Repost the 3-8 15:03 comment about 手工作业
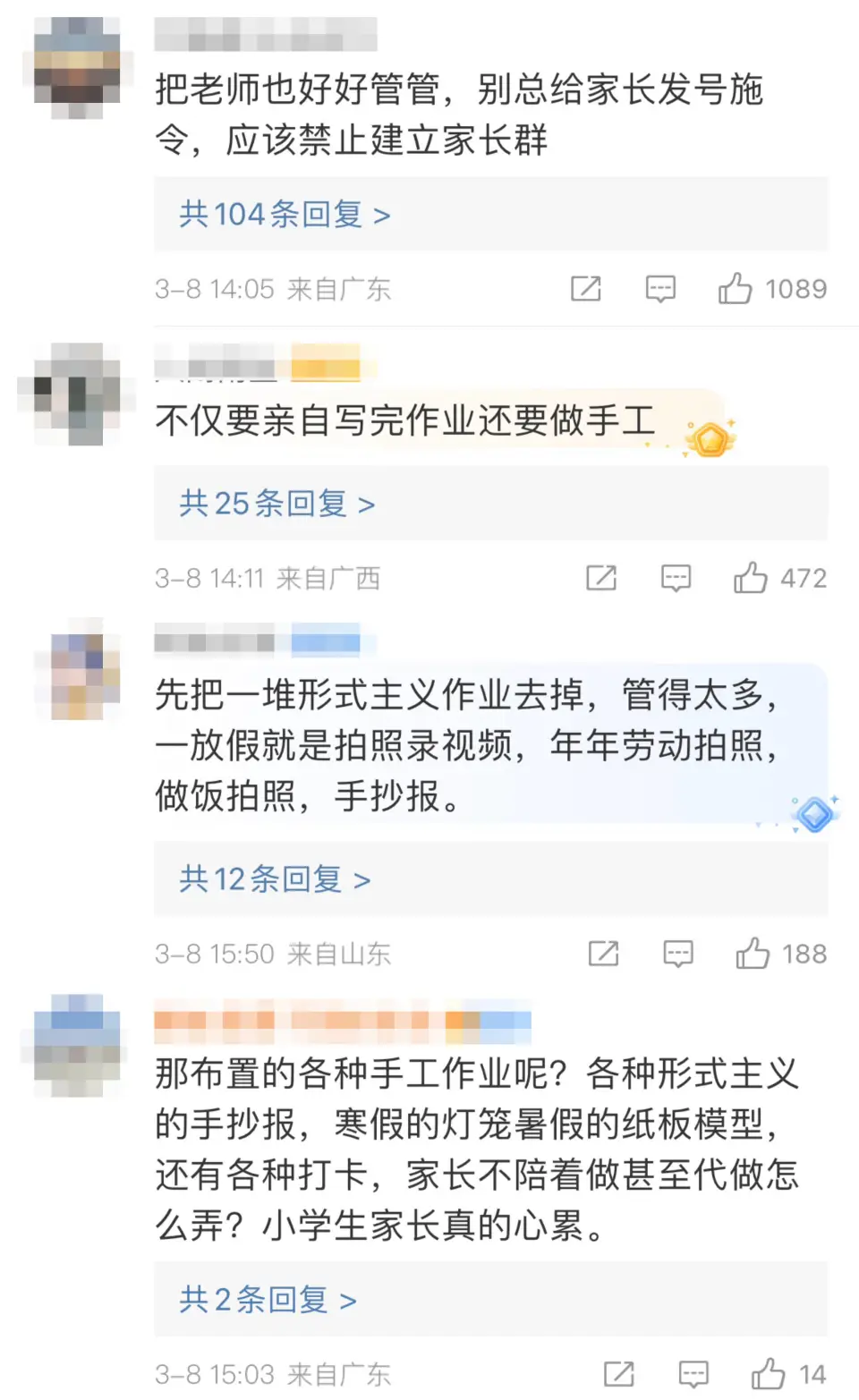 point(619,1374)
